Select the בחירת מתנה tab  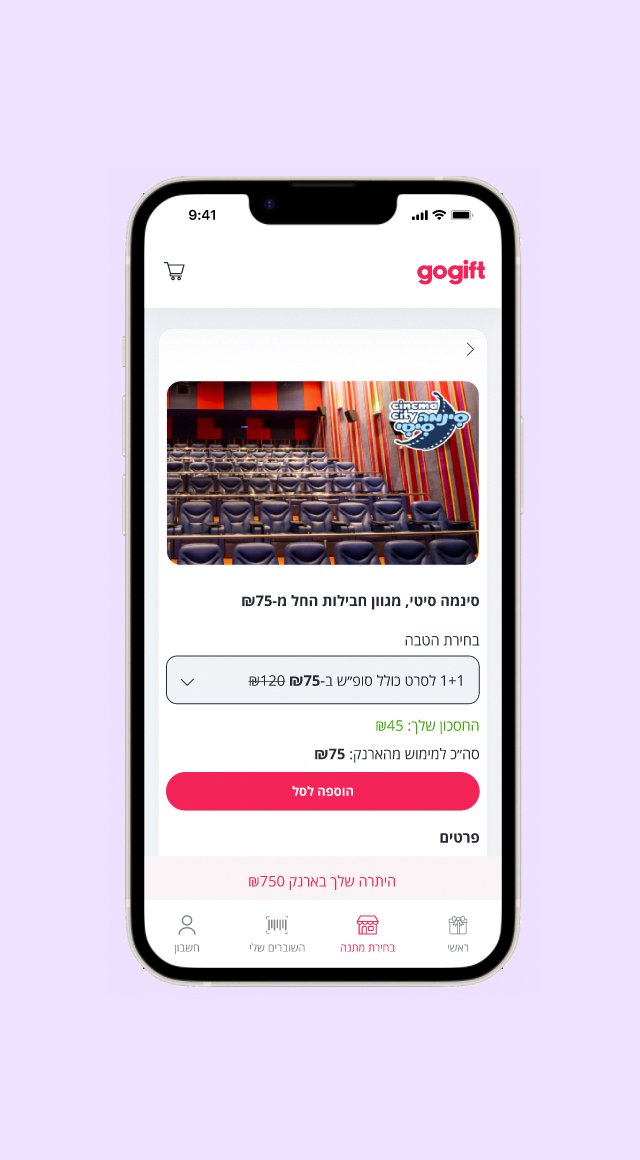point(367,932)
